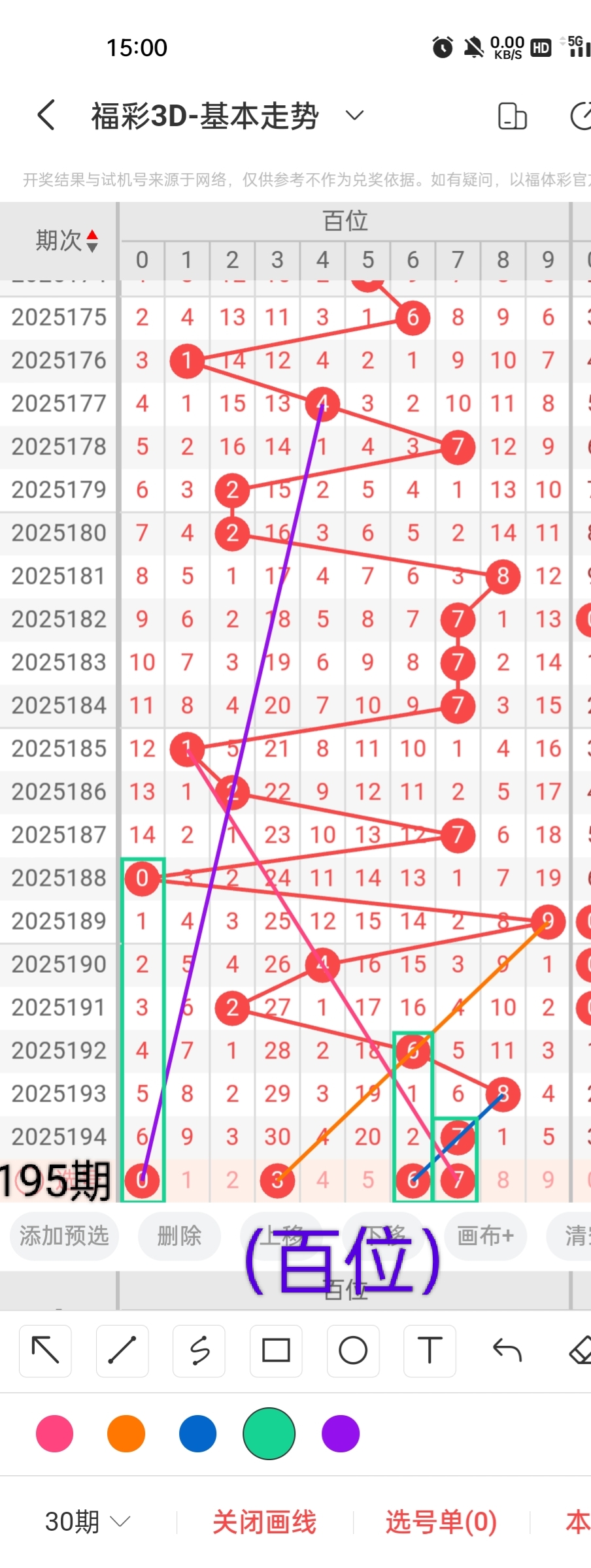Select the freehand curve tool
591x1568 pixels.
pyautogui.click(x=199, y=1350)
